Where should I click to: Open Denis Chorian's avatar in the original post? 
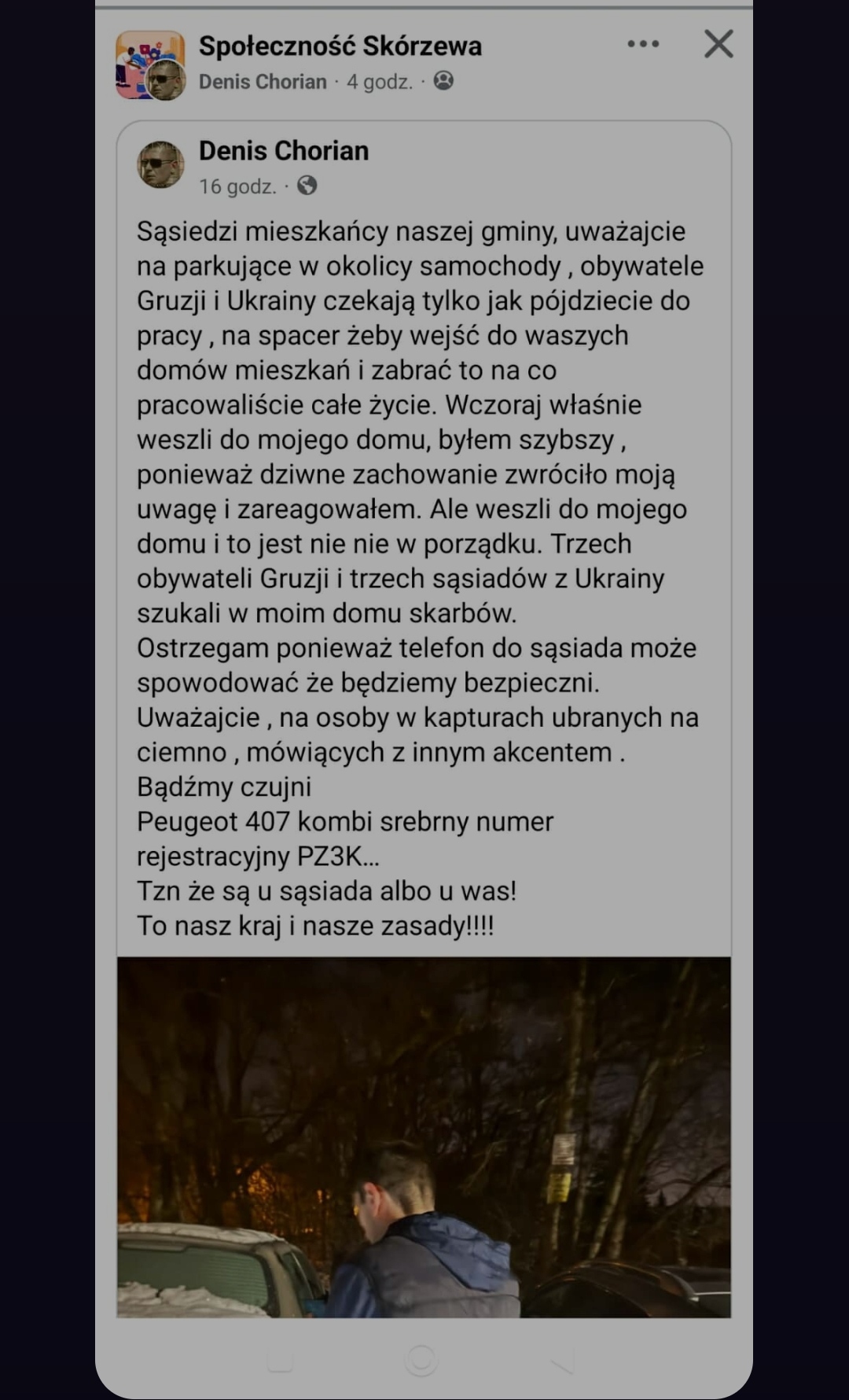(161, 164)
